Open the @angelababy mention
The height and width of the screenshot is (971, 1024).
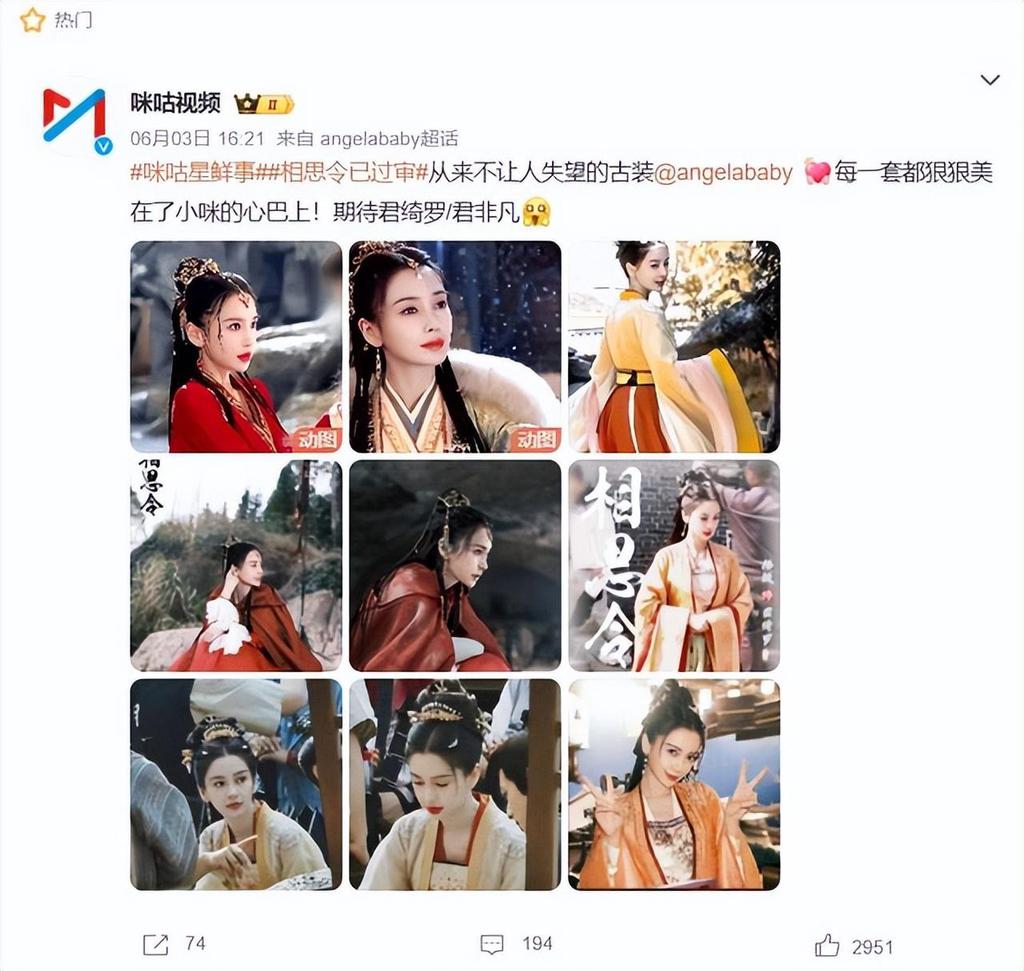pyautogui.click(x=723, y=172)
